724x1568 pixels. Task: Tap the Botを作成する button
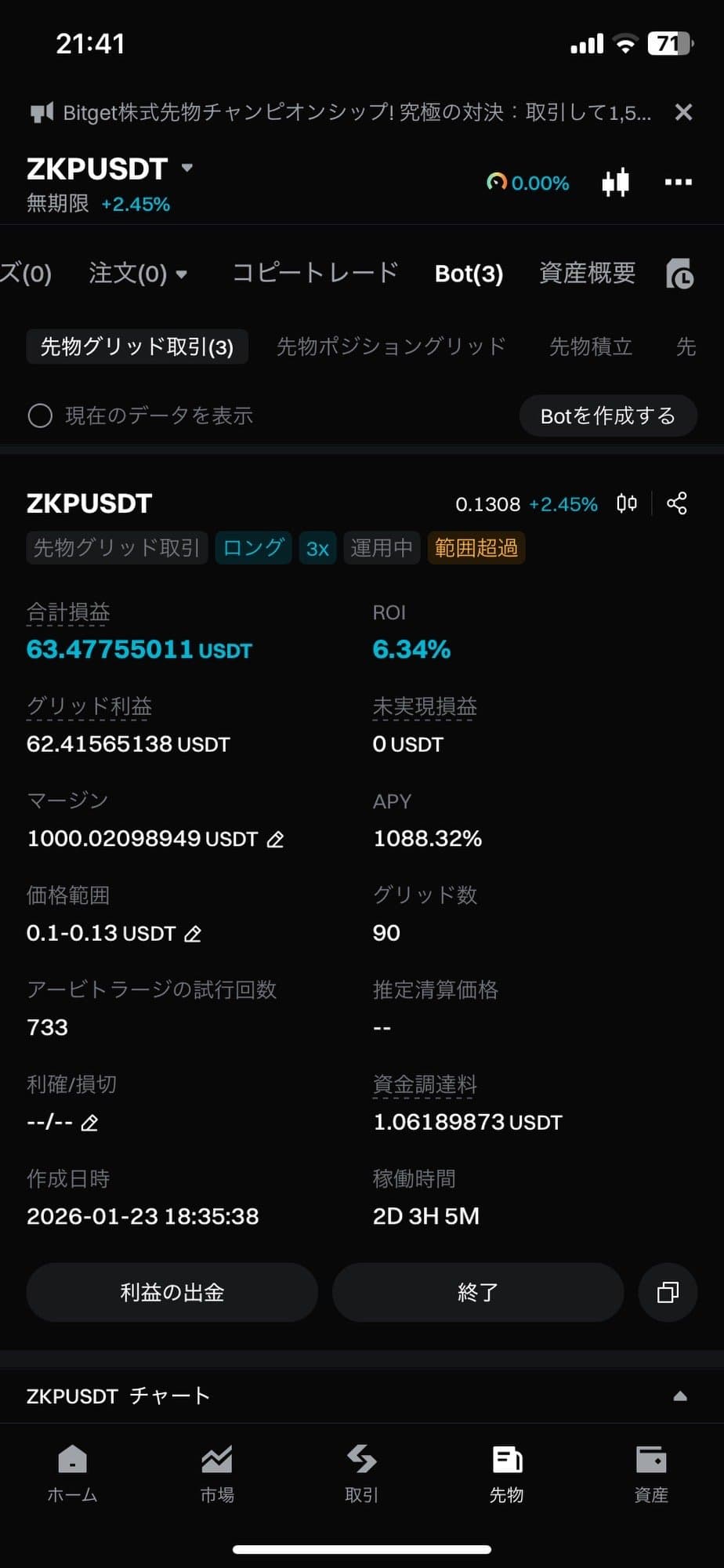[x=607, y=416]
